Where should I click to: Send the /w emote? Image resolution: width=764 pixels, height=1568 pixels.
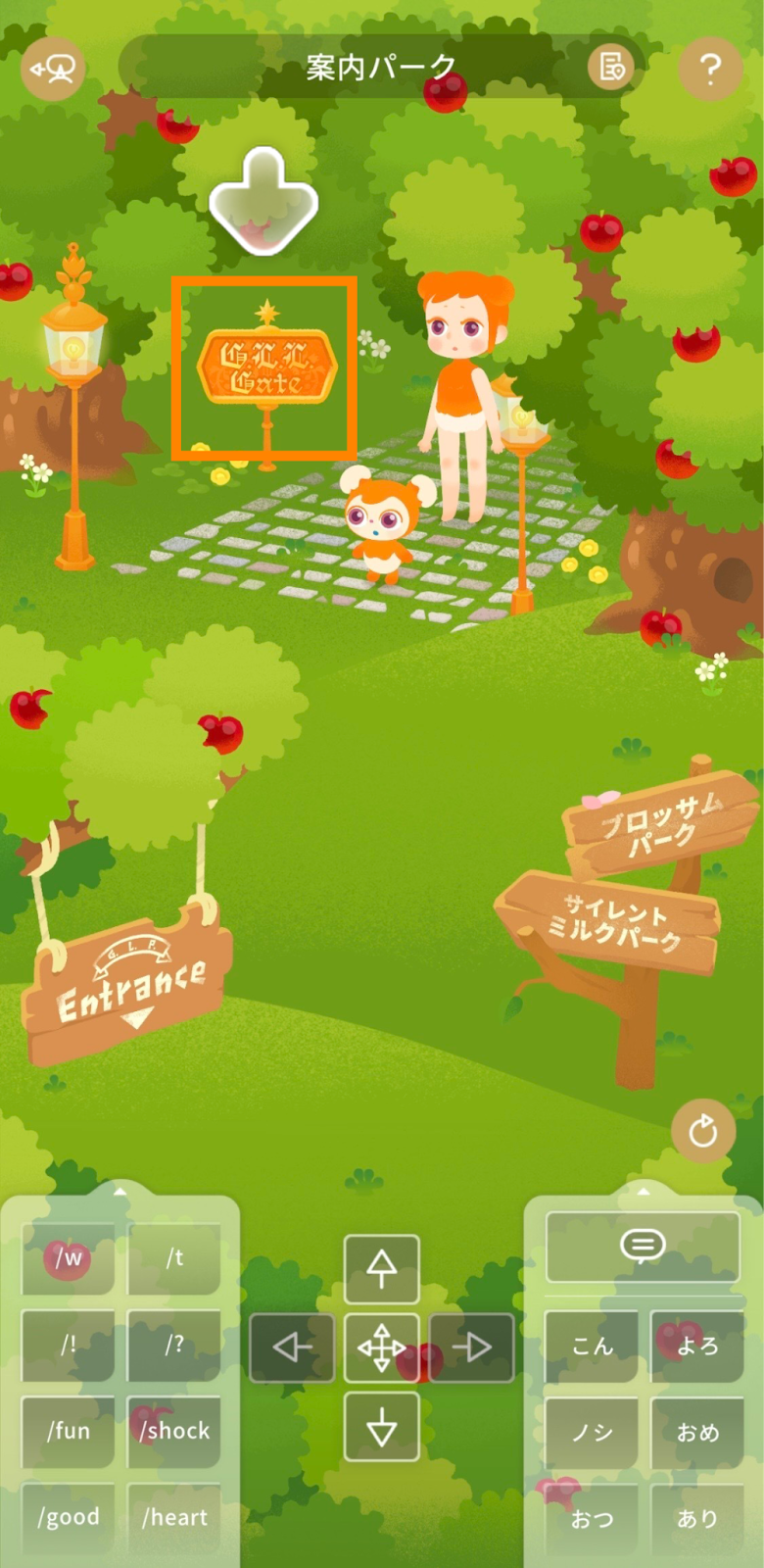click(69, 1258)
